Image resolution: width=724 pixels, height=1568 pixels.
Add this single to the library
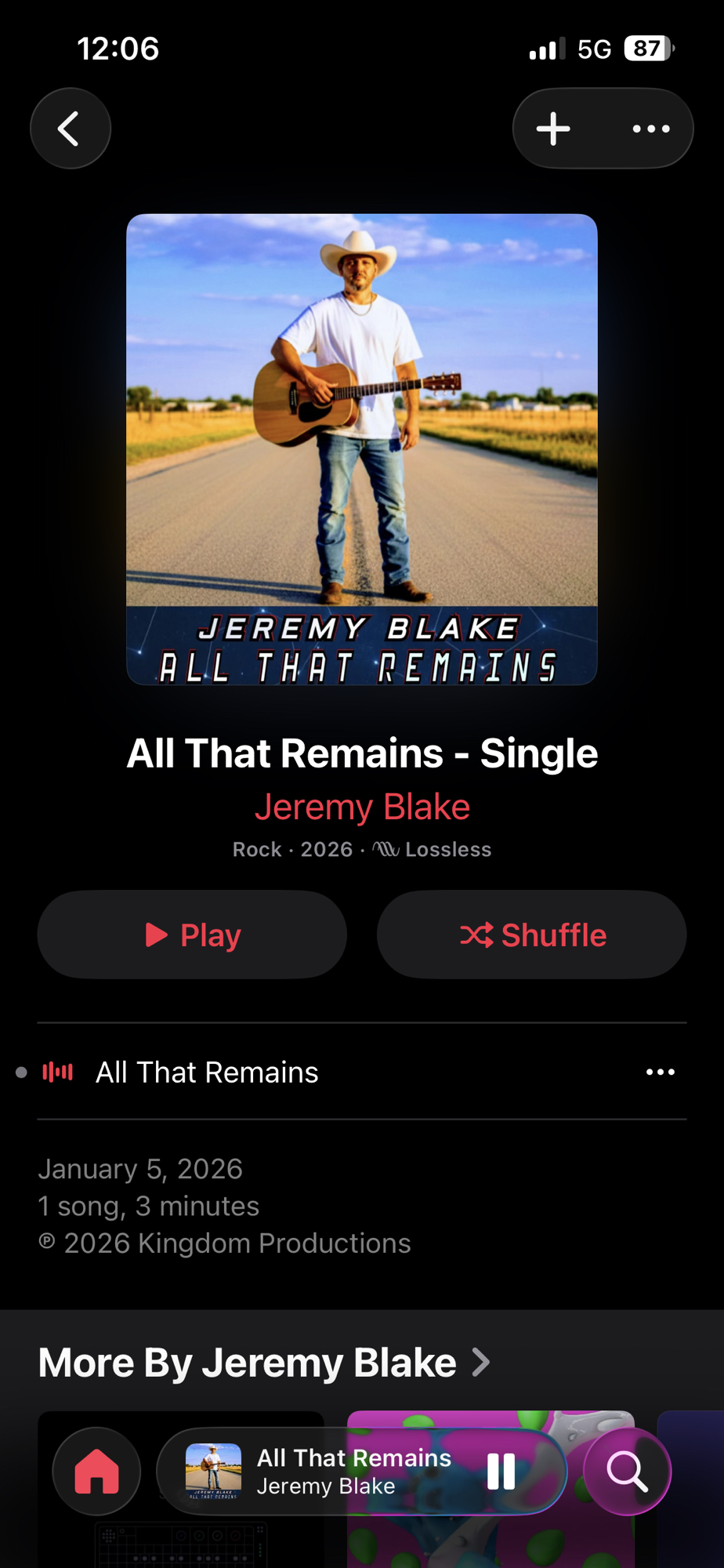pos(553,129)
